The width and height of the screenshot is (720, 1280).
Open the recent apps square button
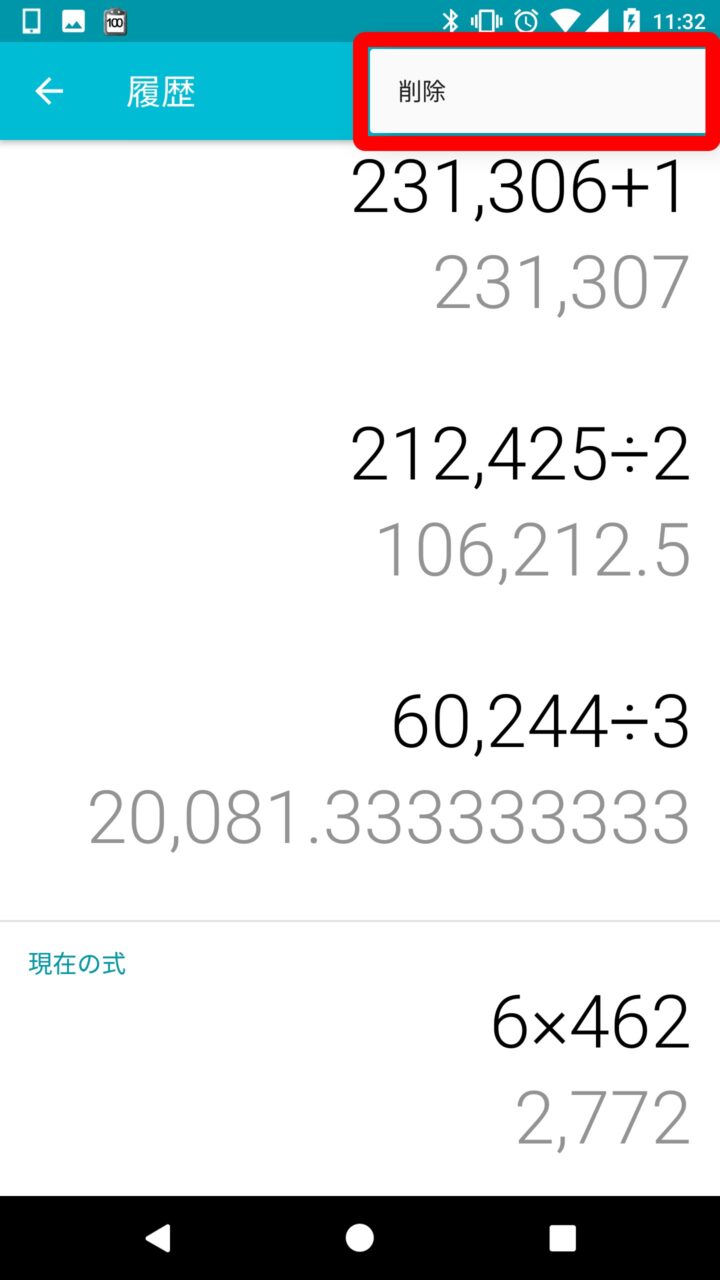[x=563, y=1238]
